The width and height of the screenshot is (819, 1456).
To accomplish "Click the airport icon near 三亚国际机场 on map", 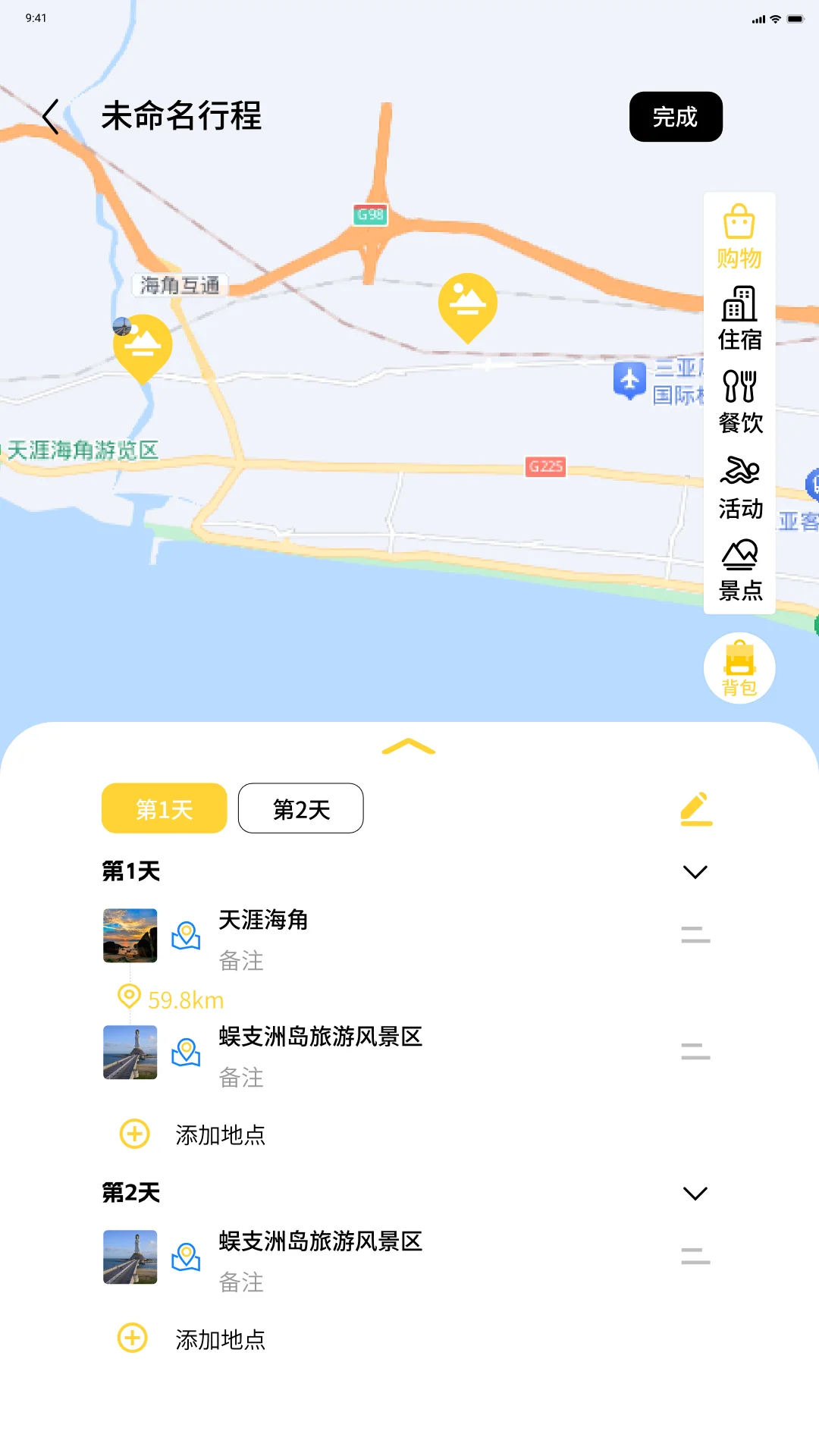I will click(630, 380).
